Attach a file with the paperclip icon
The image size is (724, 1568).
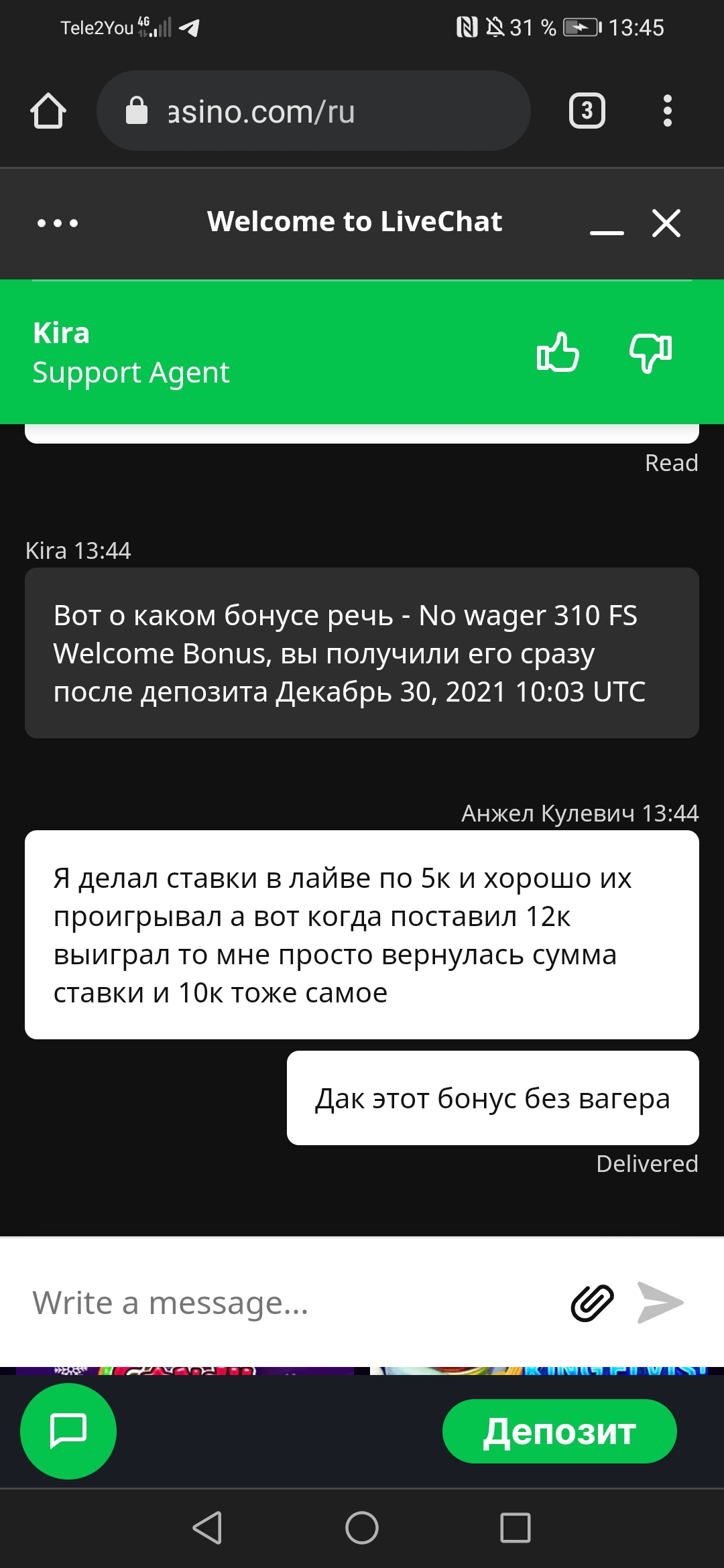[593, 1303]
